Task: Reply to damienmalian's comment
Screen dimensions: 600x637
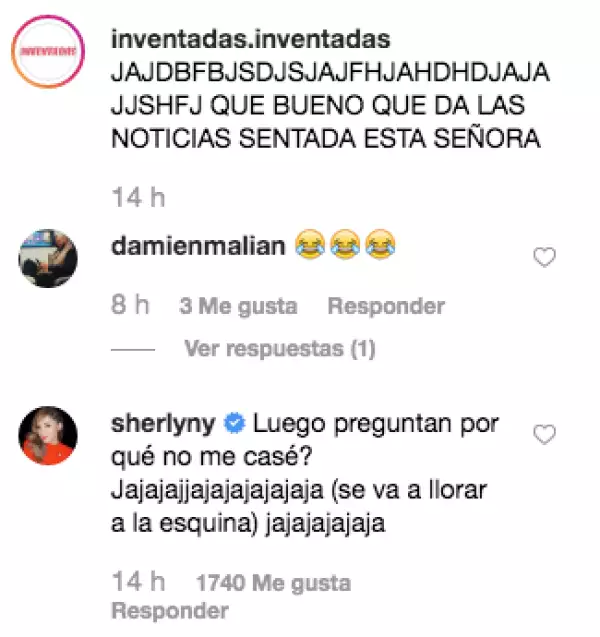Action: (386, 306)
